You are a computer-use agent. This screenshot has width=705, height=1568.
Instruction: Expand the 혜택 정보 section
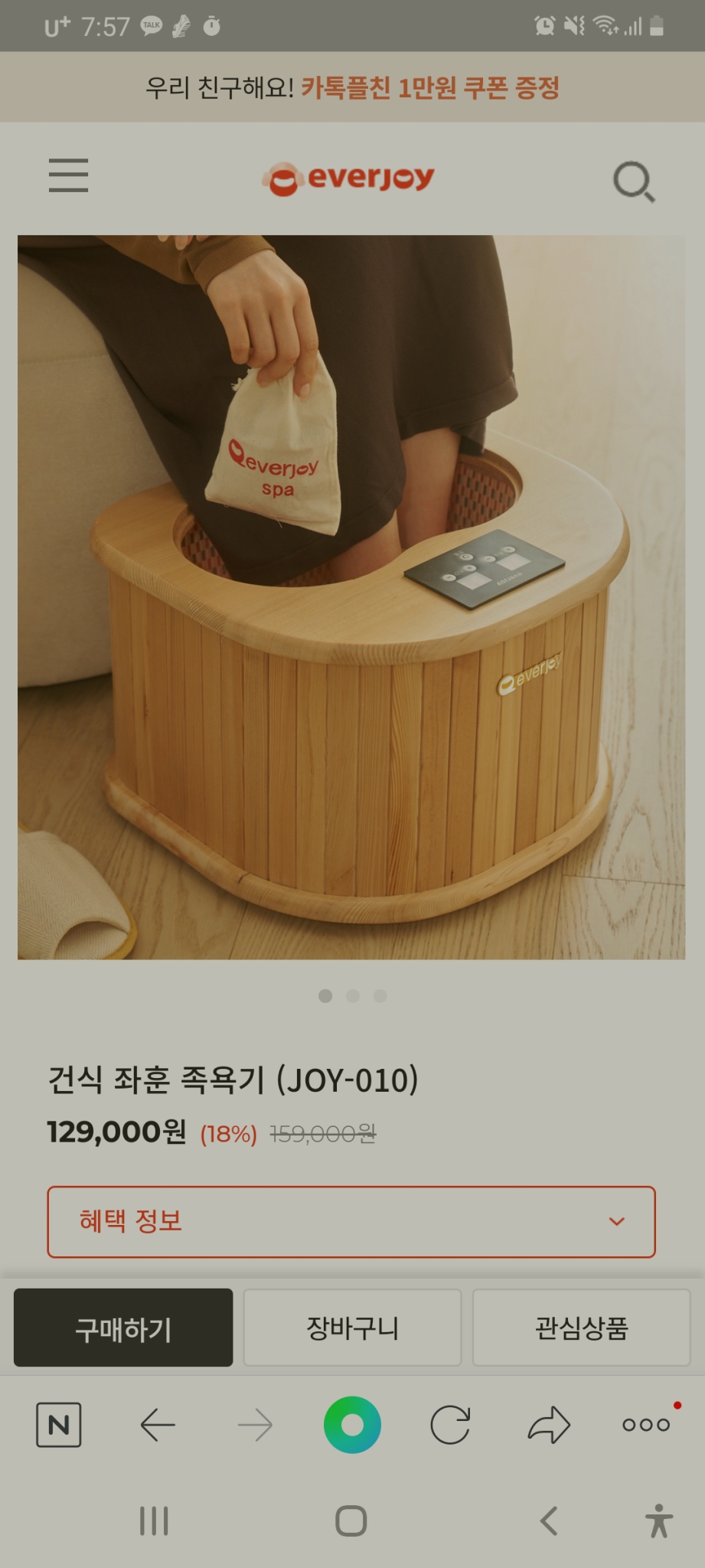tap(352, 1222)
